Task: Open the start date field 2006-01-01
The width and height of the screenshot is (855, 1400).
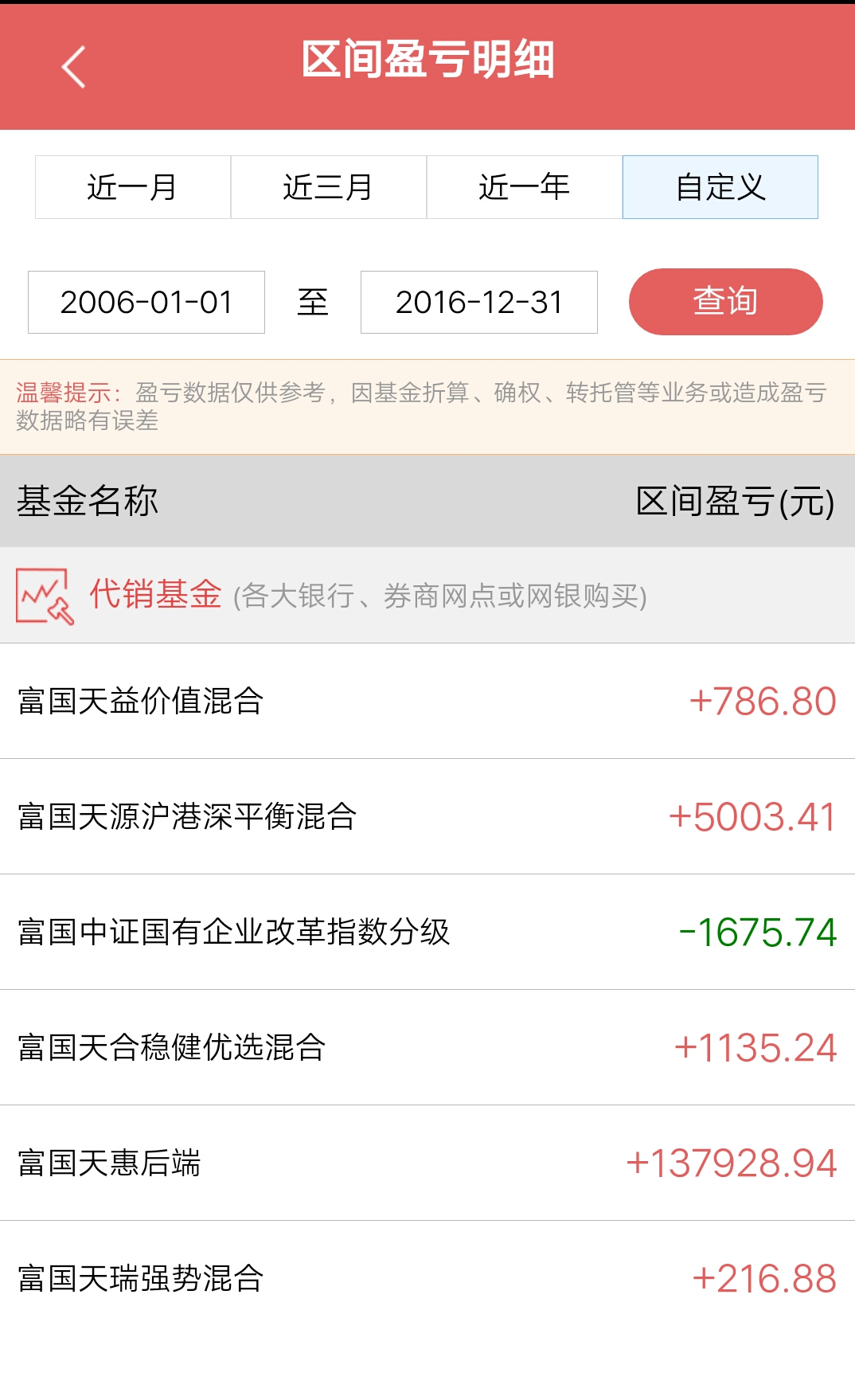Action: click(x=146, y=302)
